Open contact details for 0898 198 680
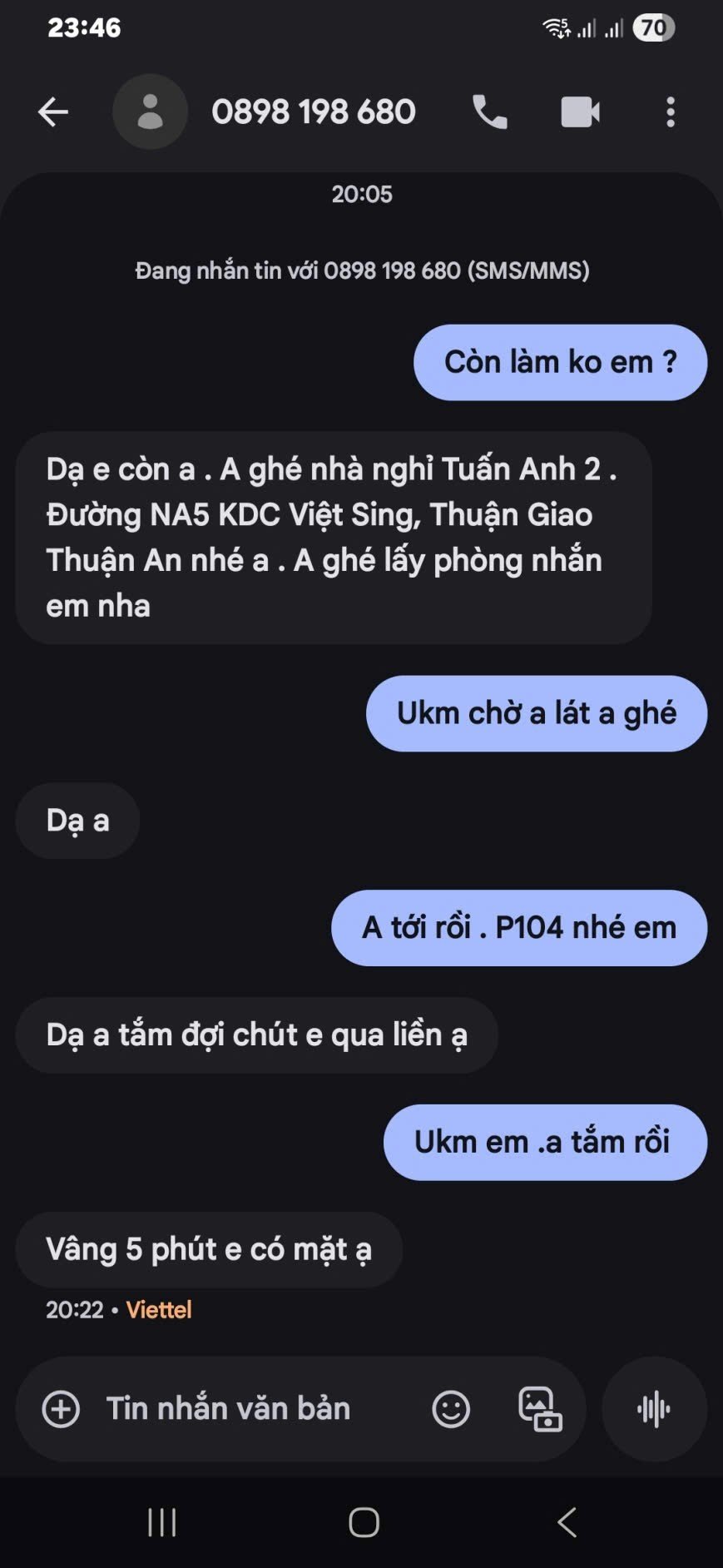Viewport: 723px width, 1568px height. [313, 112]
